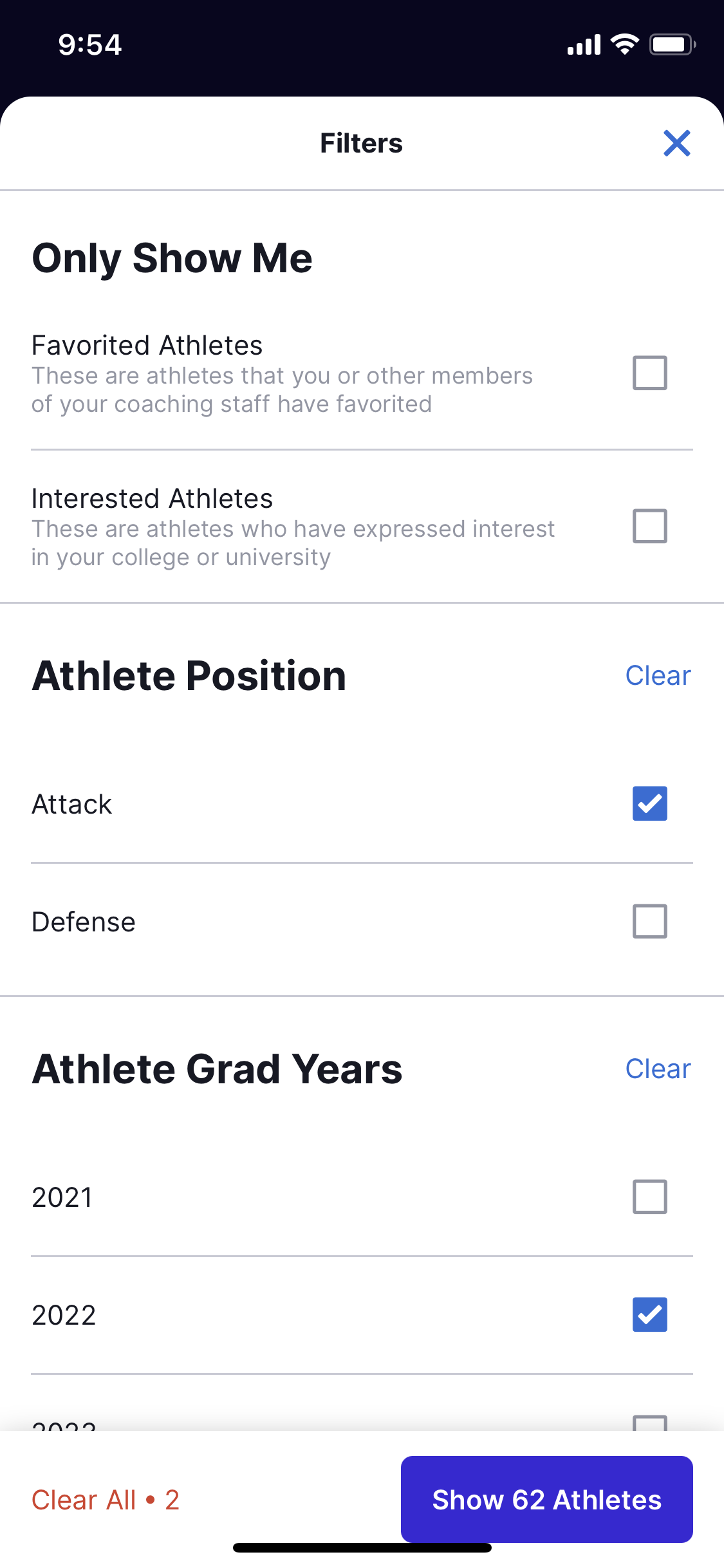Uncheck the Attack position
The image size is (724, 1568).
[649, 803]
